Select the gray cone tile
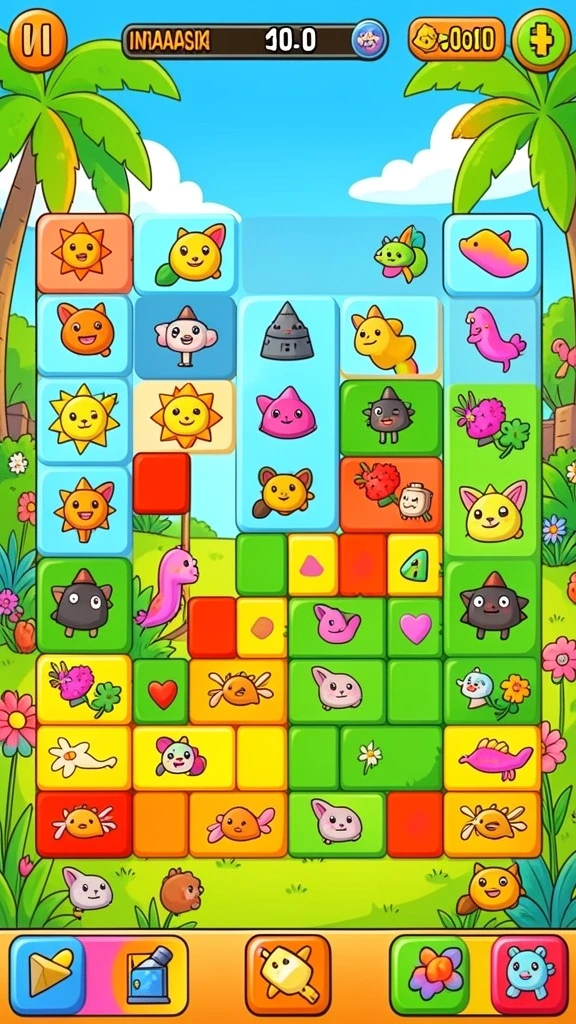Viewport: 576px width, 1024px height. (x=287, y=332)
